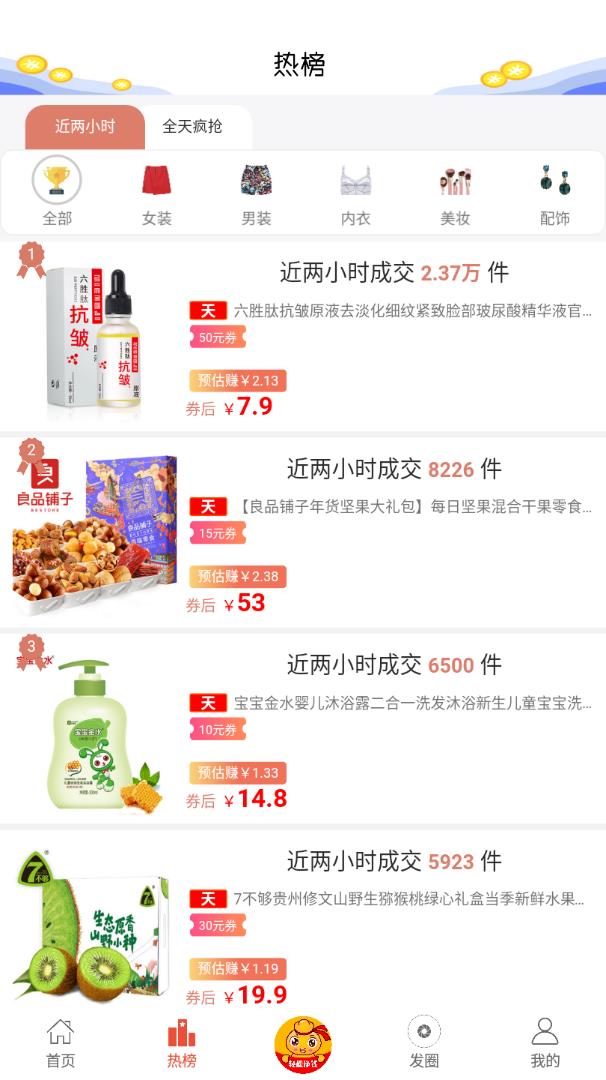This screenshot has height=1080, width=606.
Task: Open the 7不够猕猴桃 gift box listing
Action: [303, 922]
